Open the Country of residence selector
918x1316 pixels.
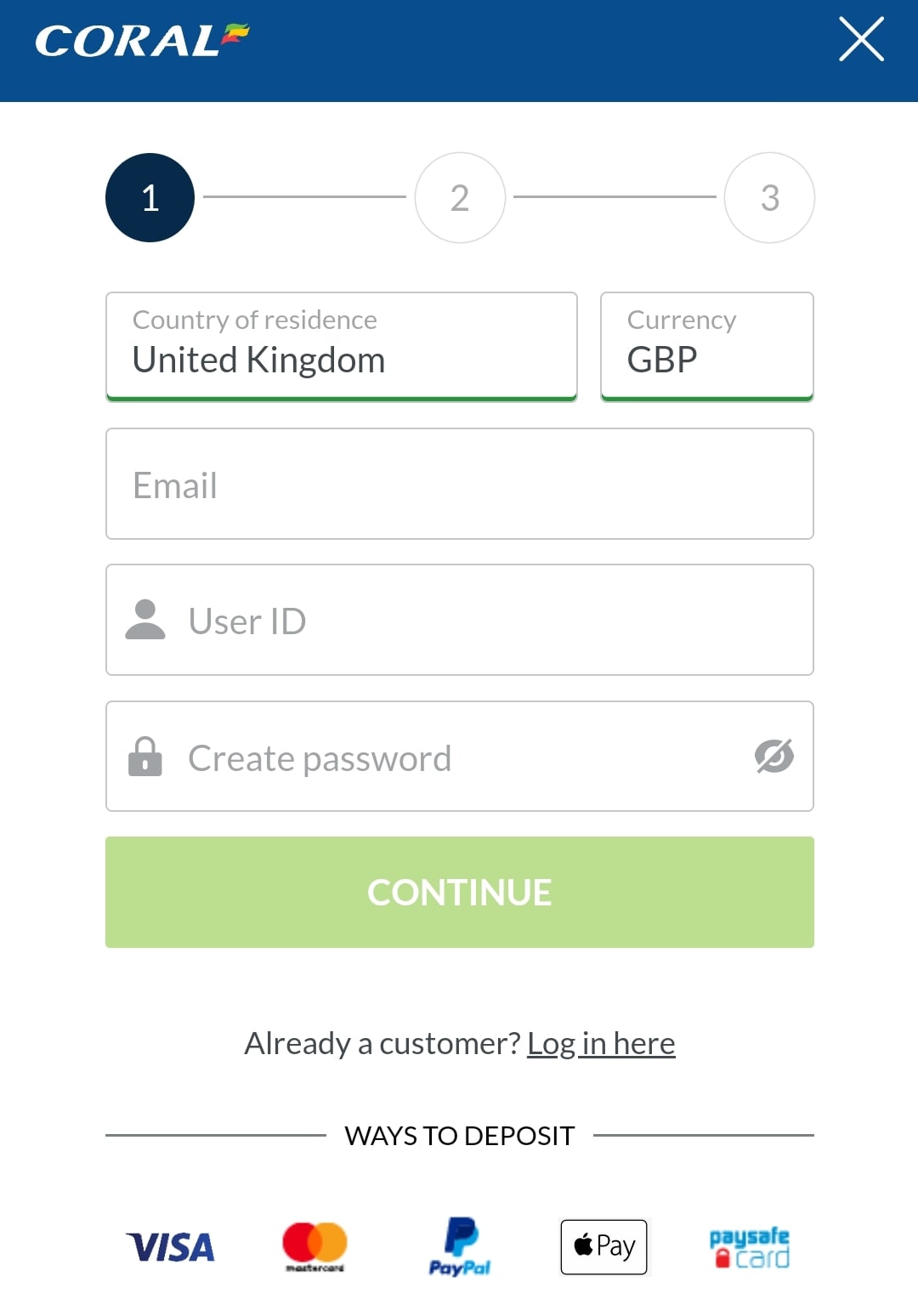pyautogui.click(x=341, y=346)
